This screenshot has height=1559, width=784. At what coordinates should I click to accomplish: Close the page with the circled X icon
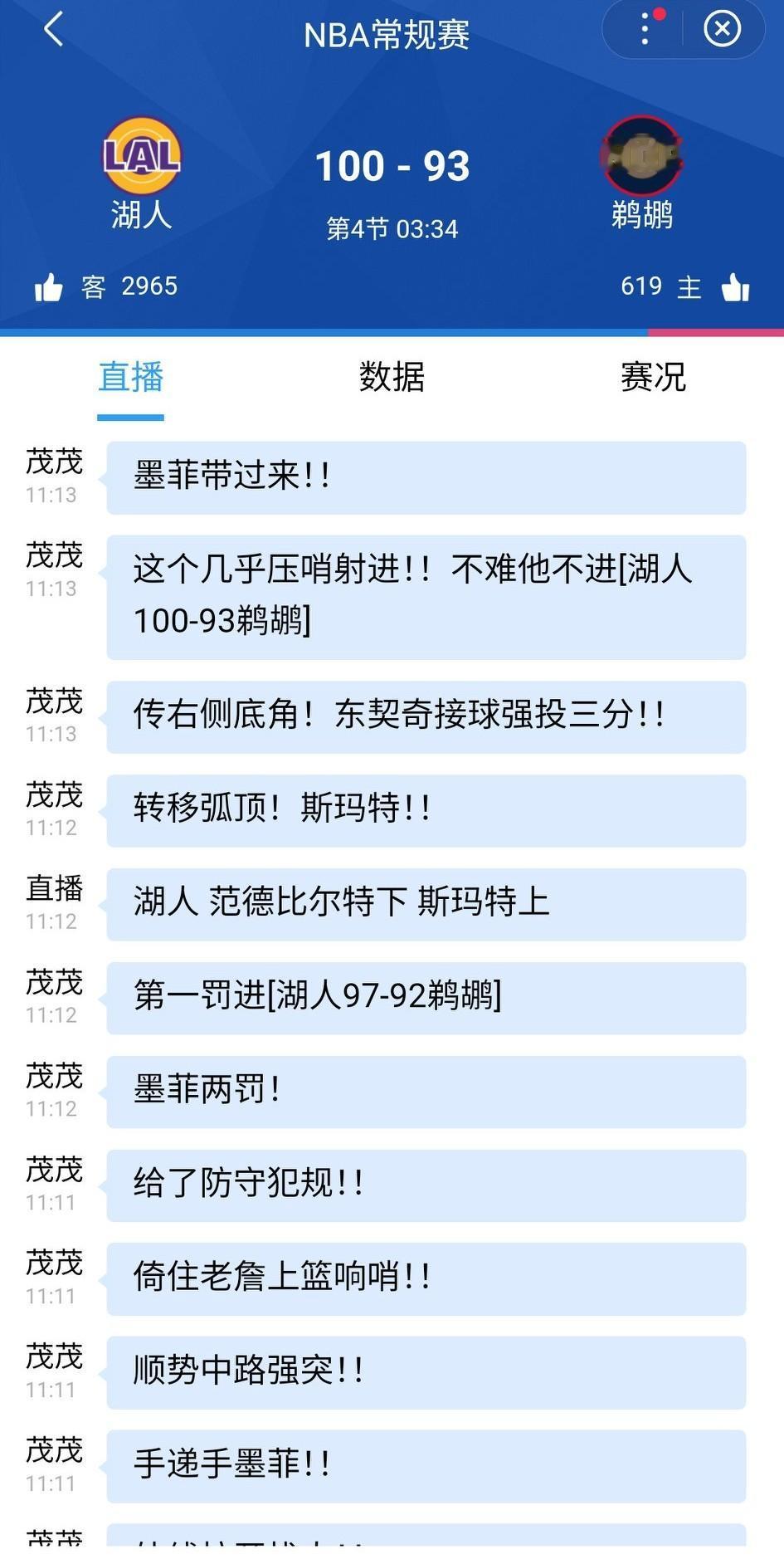723,29
